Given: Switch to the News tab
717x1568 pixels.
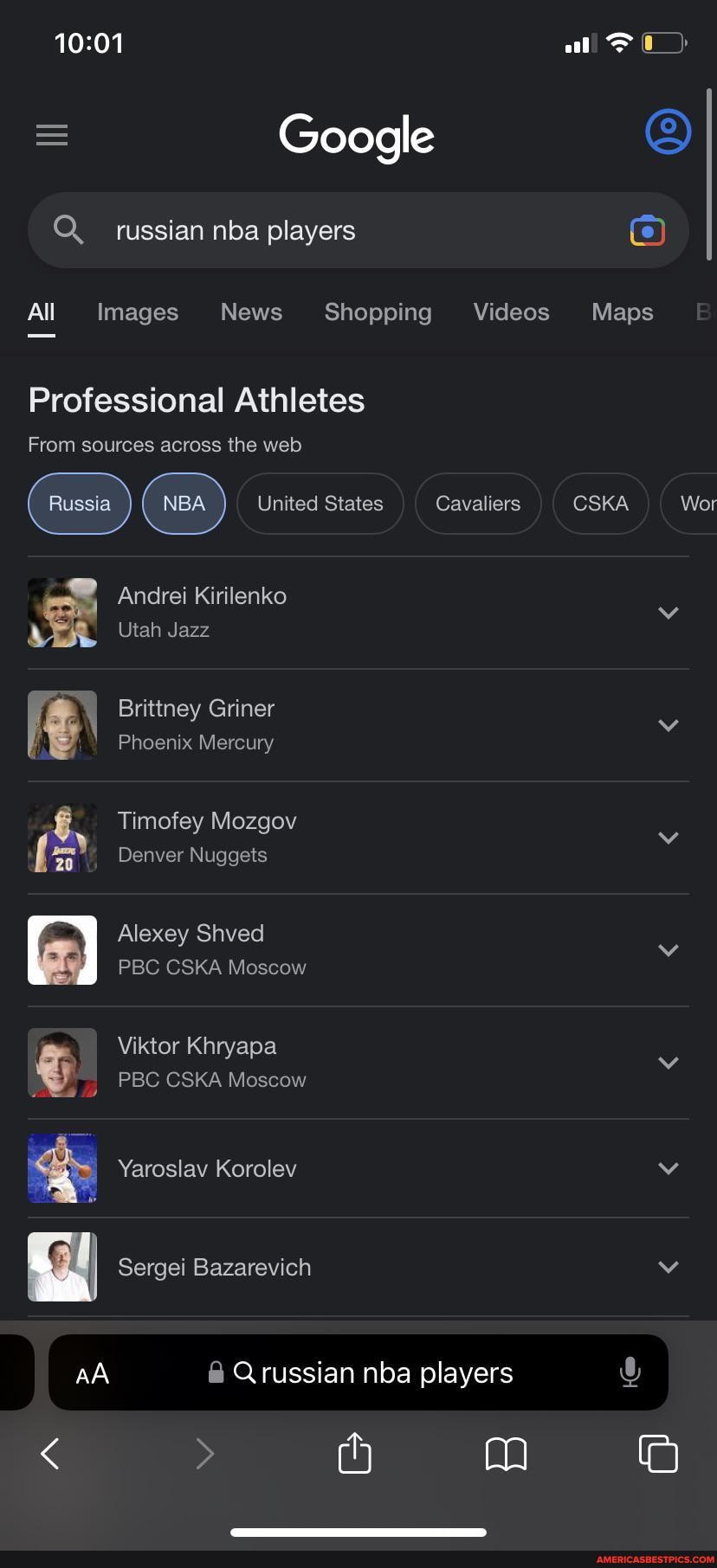Looking at the screenshot, I should (x=251, y=312).
